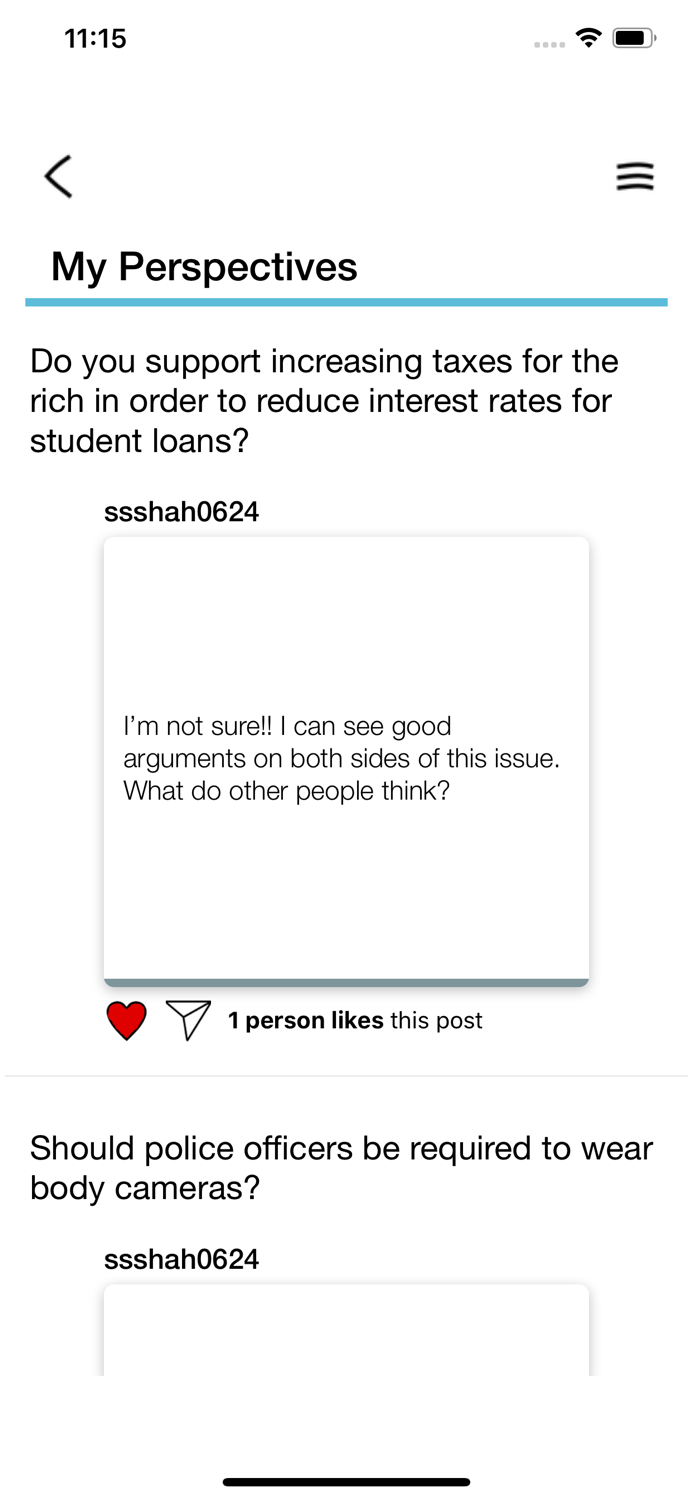Open the "I'm not sure!!" perspective card

[346, 762]
